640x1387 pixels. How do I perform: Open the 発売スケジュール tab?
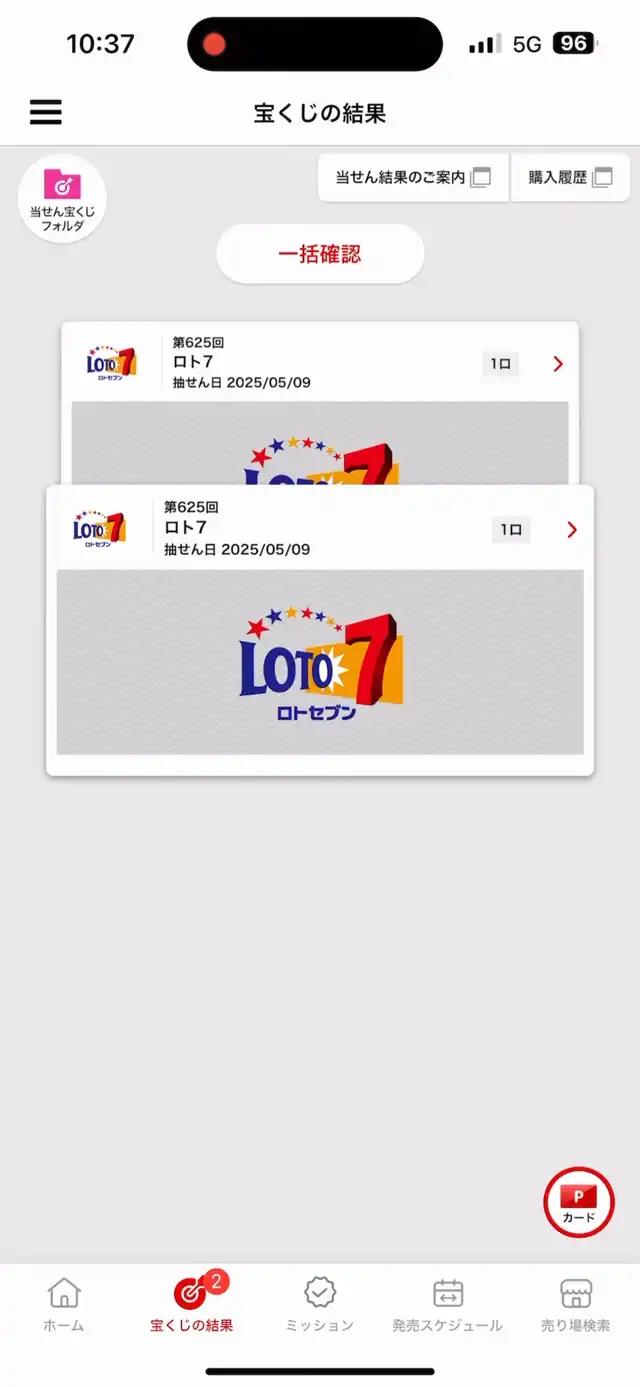coord(448,1305)
